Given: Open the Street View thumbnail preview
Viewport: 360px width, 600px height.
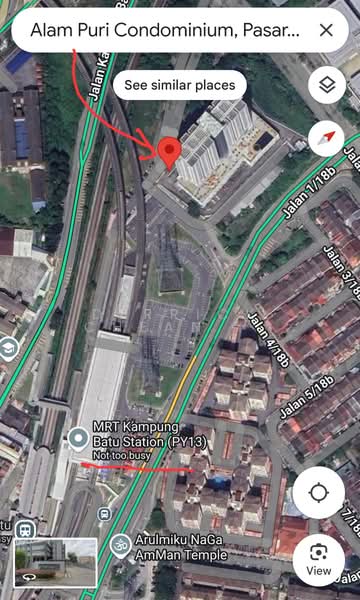Looking at the screenshot, I should (55, 562).
